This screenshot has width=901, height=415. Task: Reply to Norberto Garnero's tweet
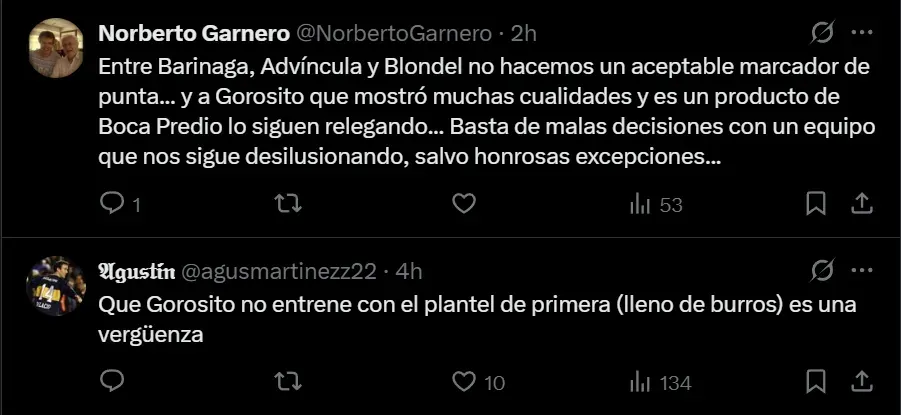click(x=112, y=204)
